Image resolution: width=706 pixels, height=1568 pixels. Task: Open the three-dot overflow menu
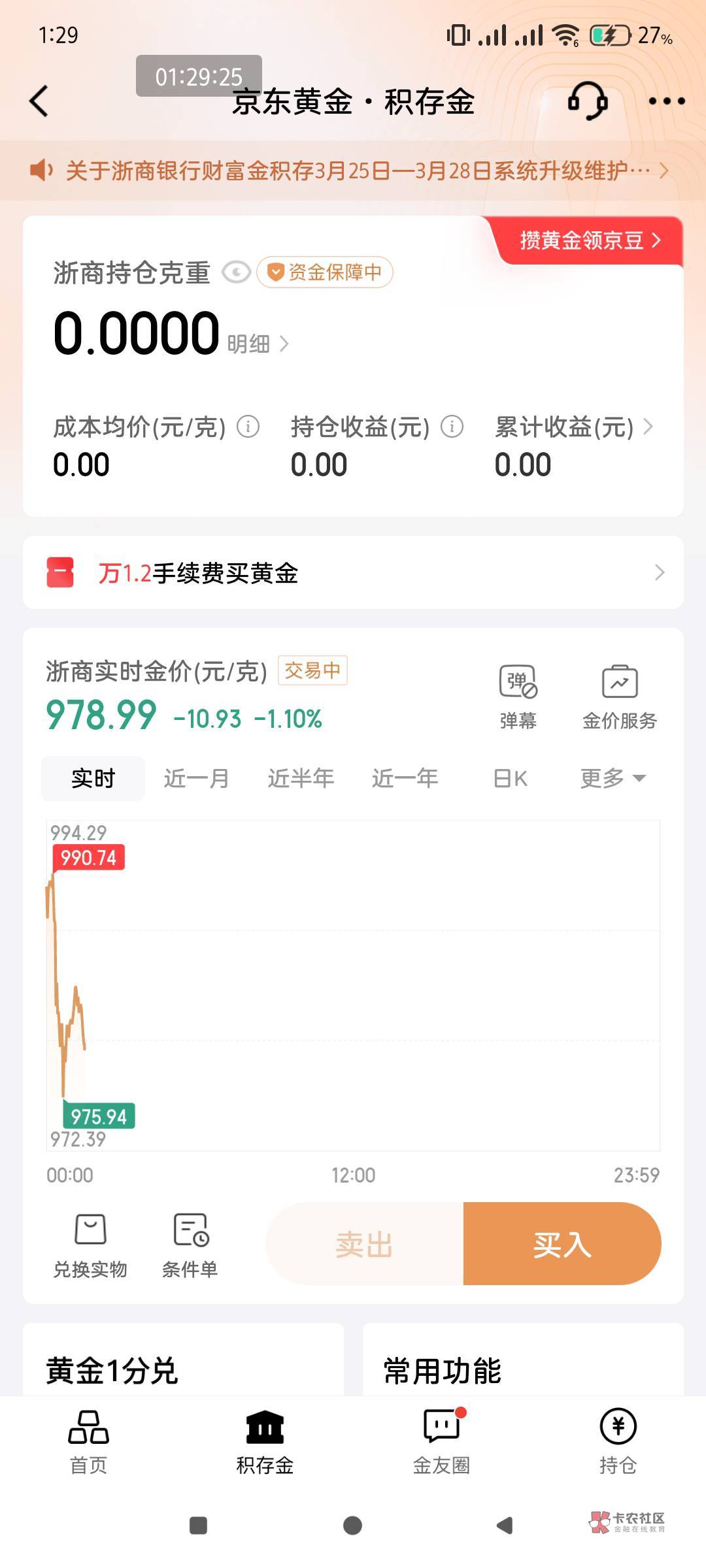coord(666,101)
